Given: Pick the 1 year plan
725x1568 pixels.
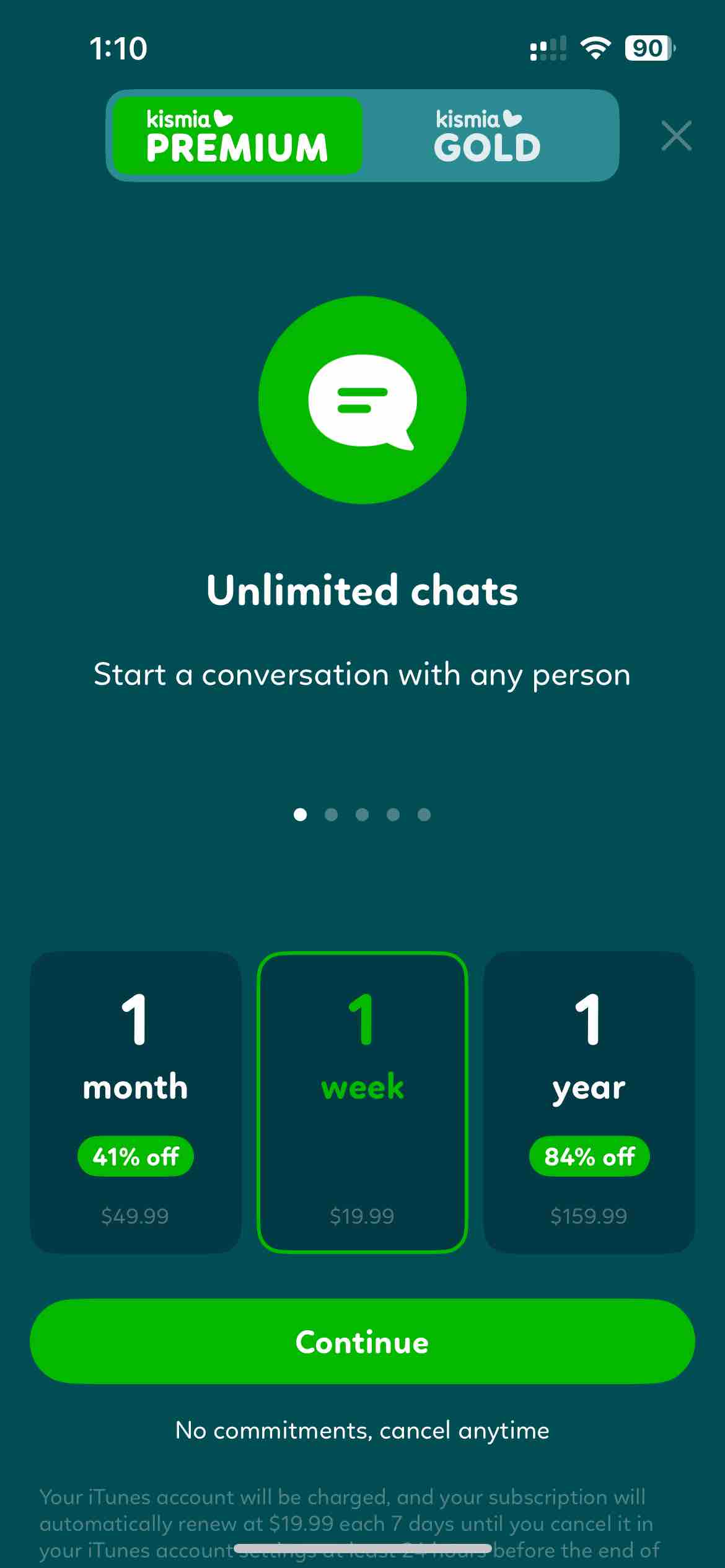Looking at the screenshot, I should pyautogui.click(x=589, y=1102).
